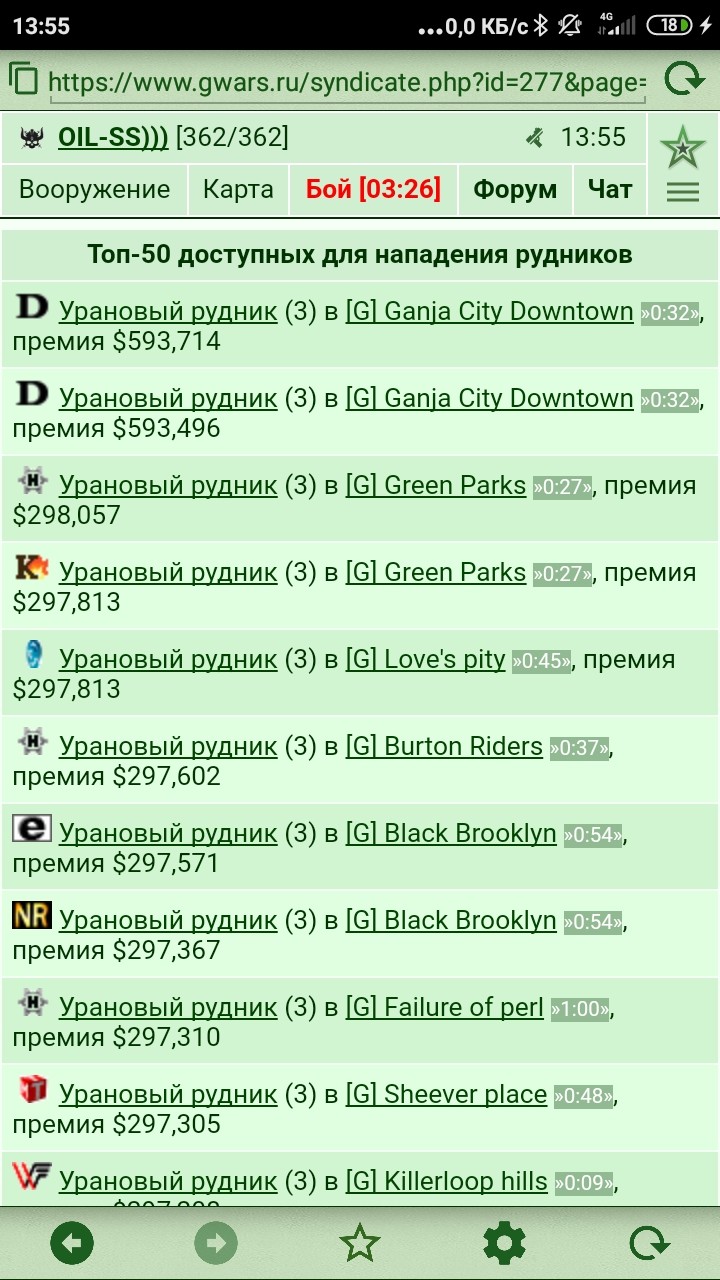This screenshot has height=1280, width=720.
Task: Open the Love's pity sector link
Action: [x=425, y=660]
